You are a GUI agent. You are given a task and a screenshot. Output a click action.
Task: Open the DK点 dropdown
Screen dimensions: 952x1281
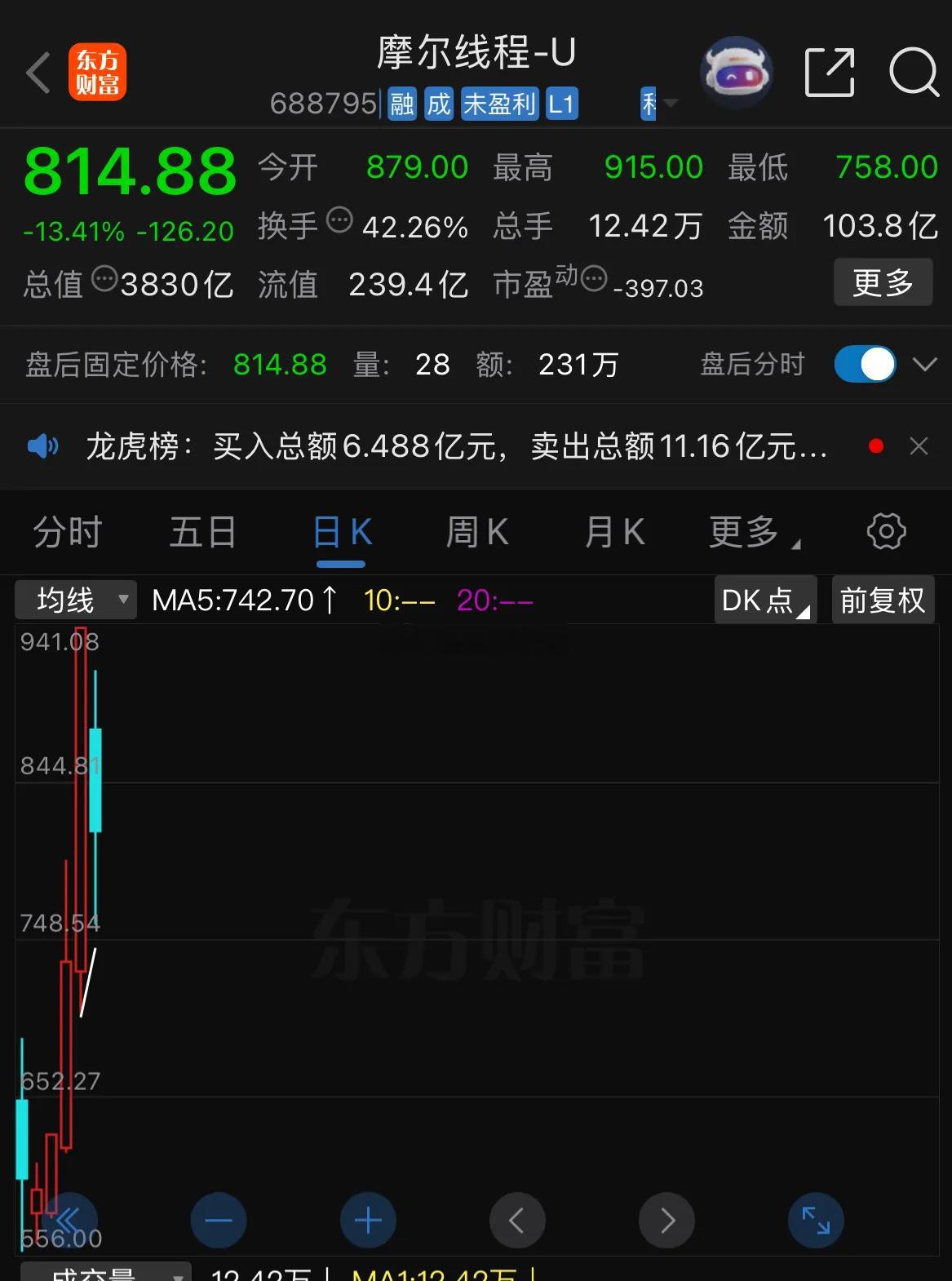(764, 599)
